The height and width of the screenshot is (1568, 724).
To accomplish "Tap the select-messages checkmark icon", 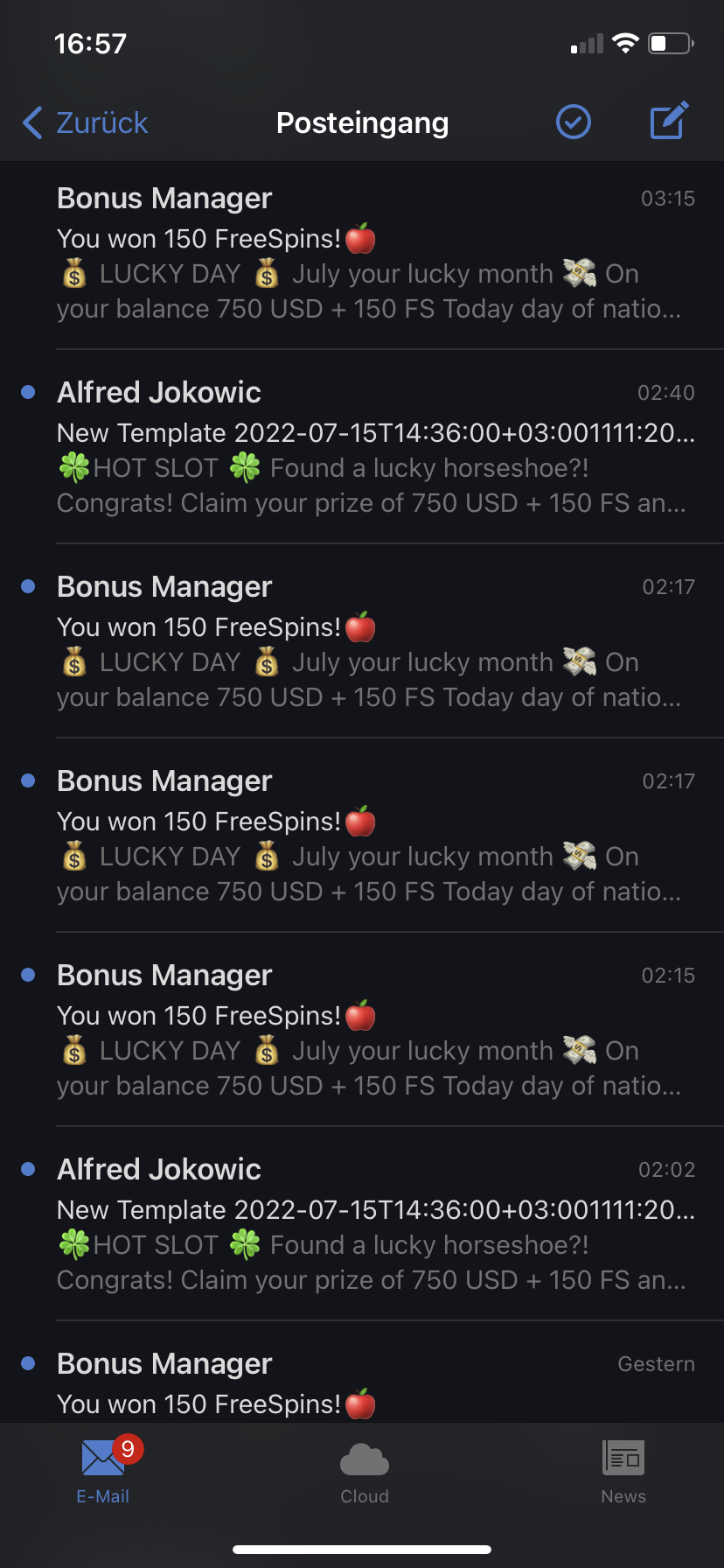I will point(574,122).
